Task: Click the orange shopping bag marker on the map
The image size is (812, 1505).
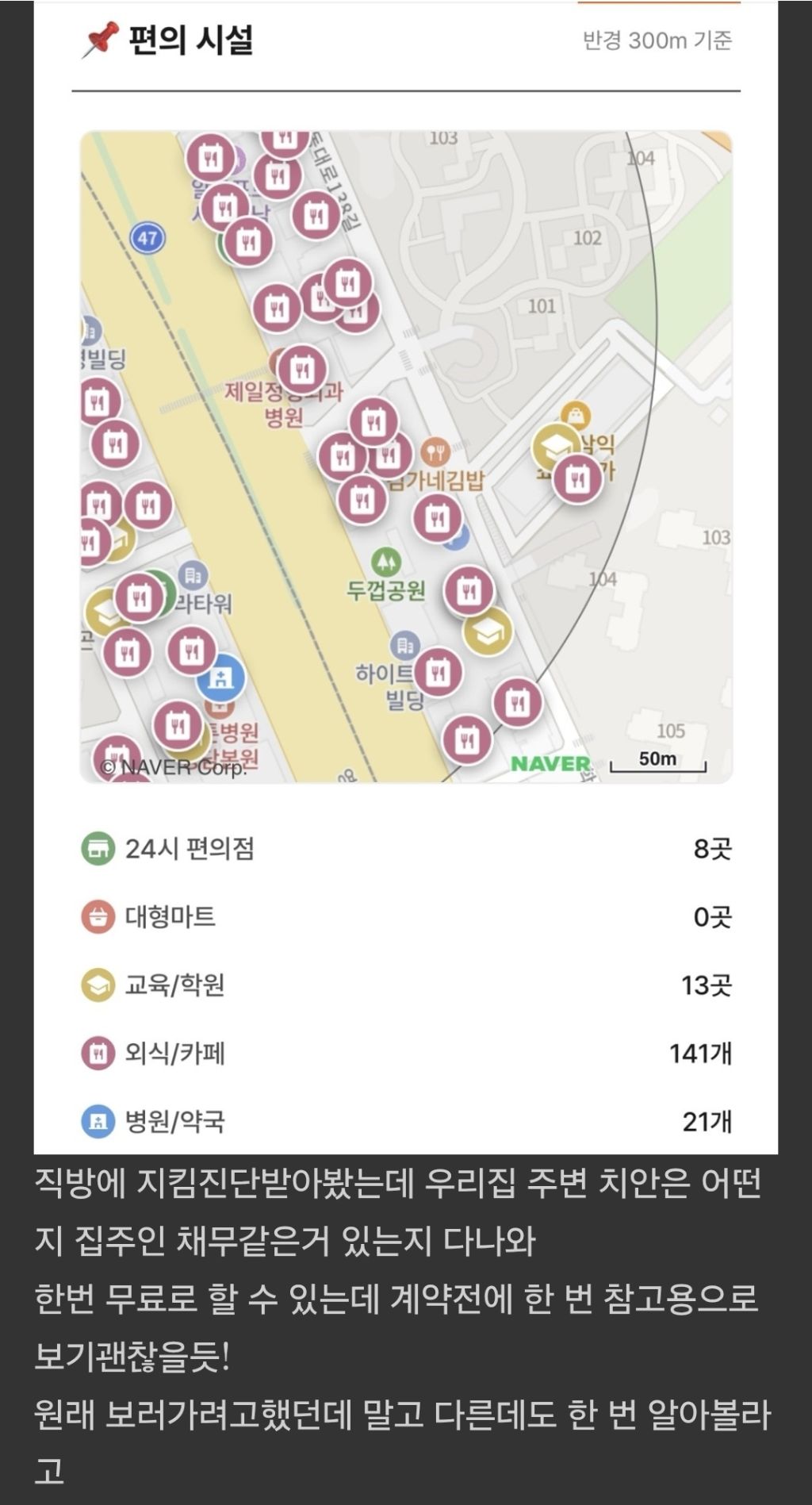Action: click(574, 415)
